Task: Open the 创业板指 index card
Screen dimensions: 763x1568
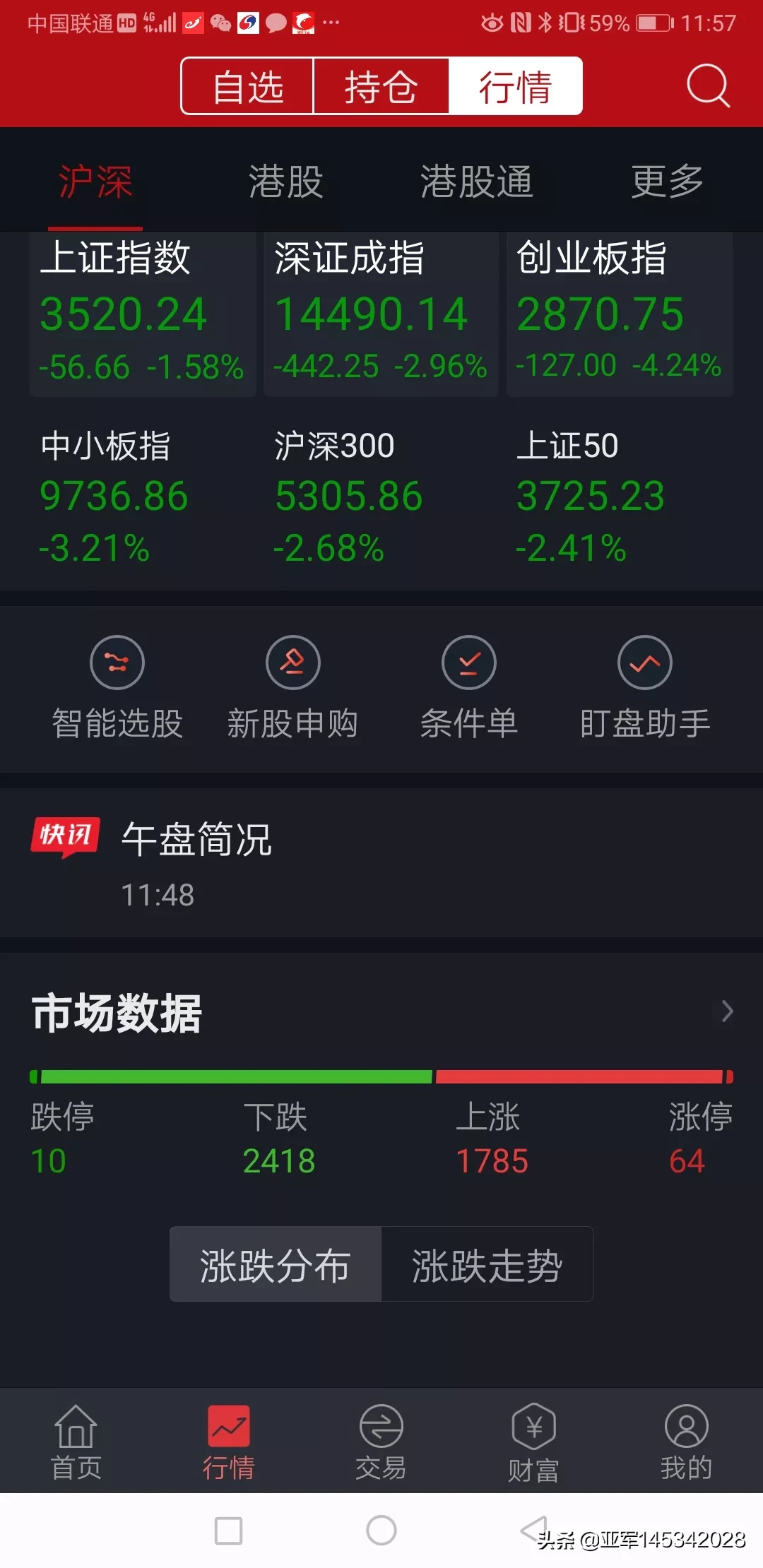Action: click(620, 314)
